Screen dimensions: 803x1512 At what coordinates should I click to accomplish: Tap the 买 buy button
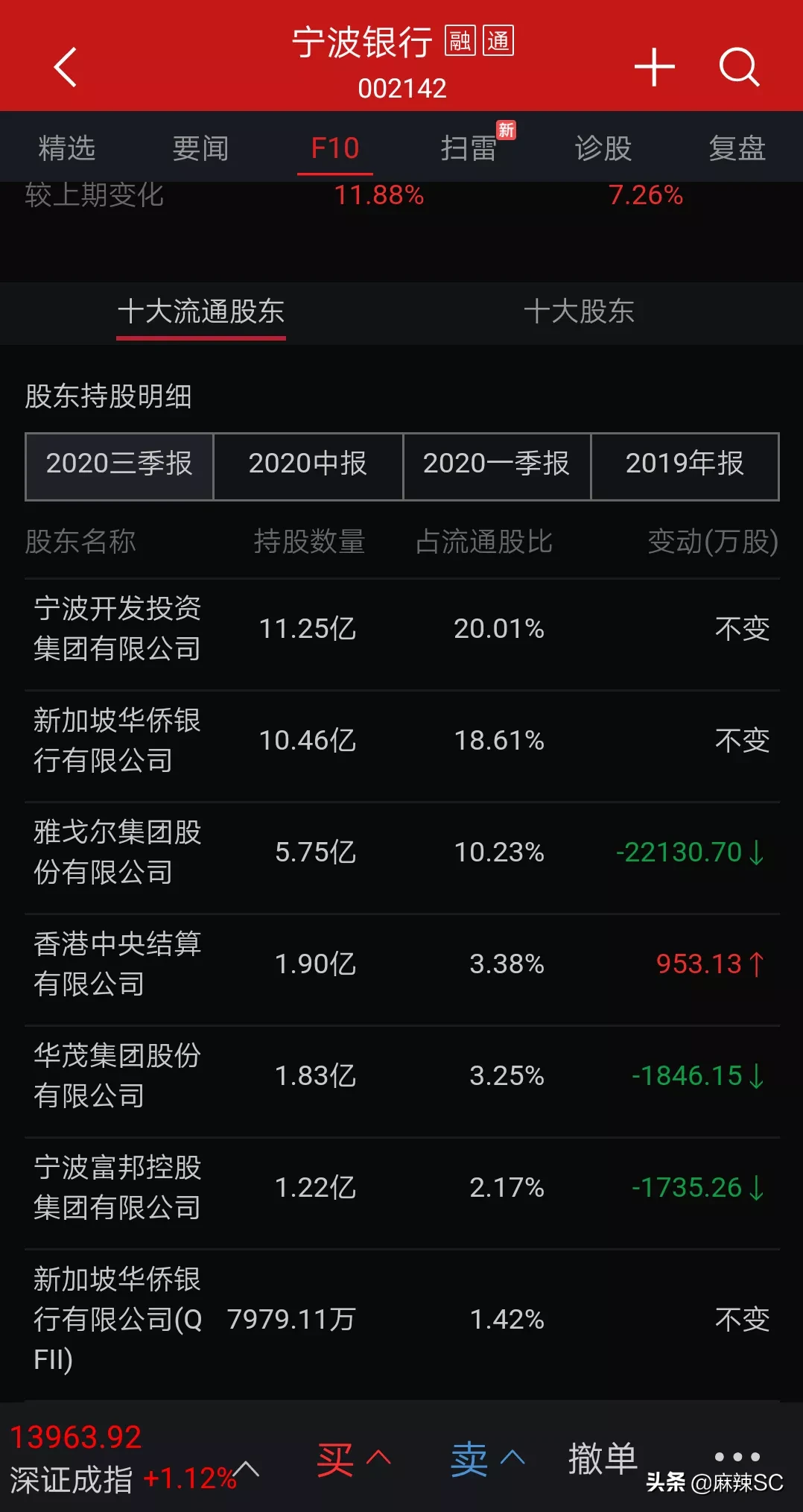(353, 1458)
